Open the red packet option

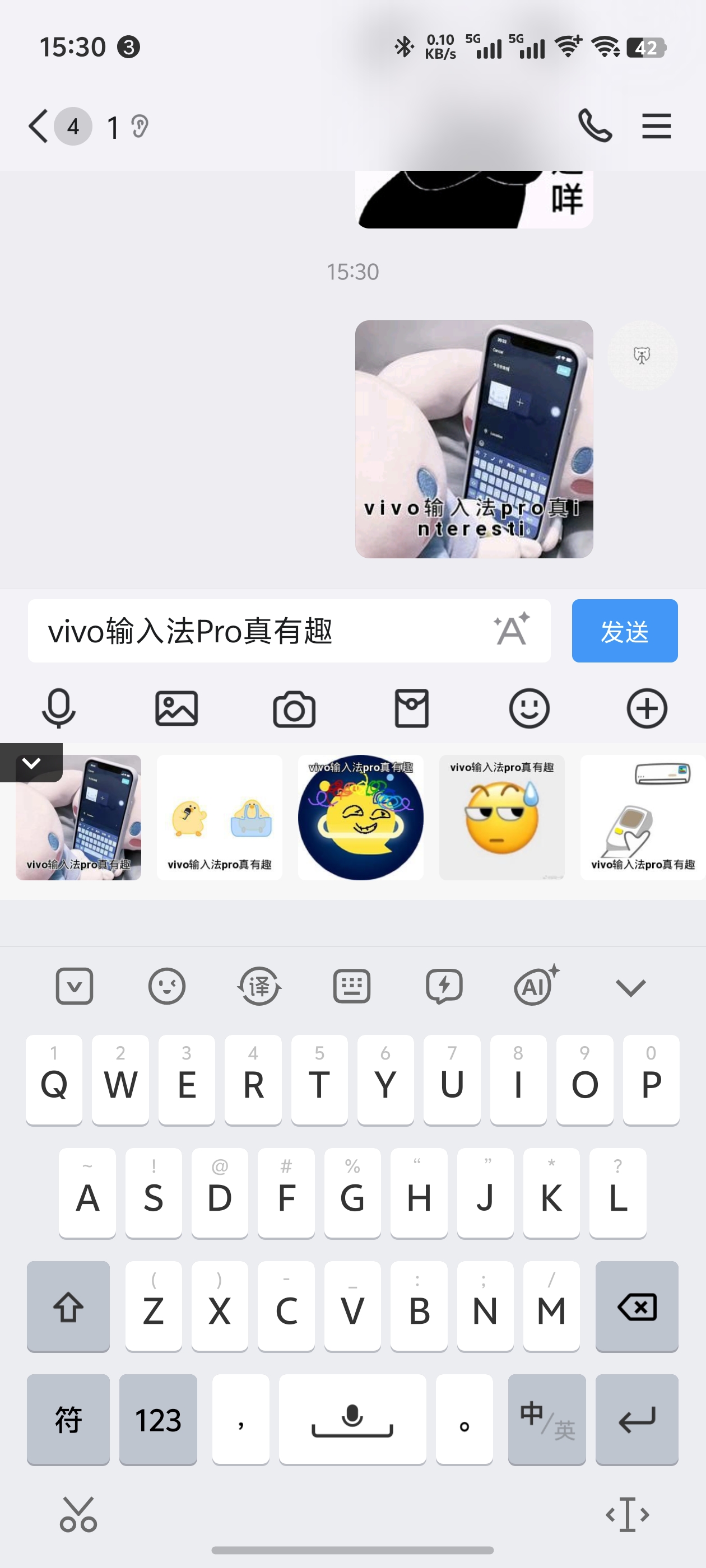pyautogui.click(x=412, y=708)
